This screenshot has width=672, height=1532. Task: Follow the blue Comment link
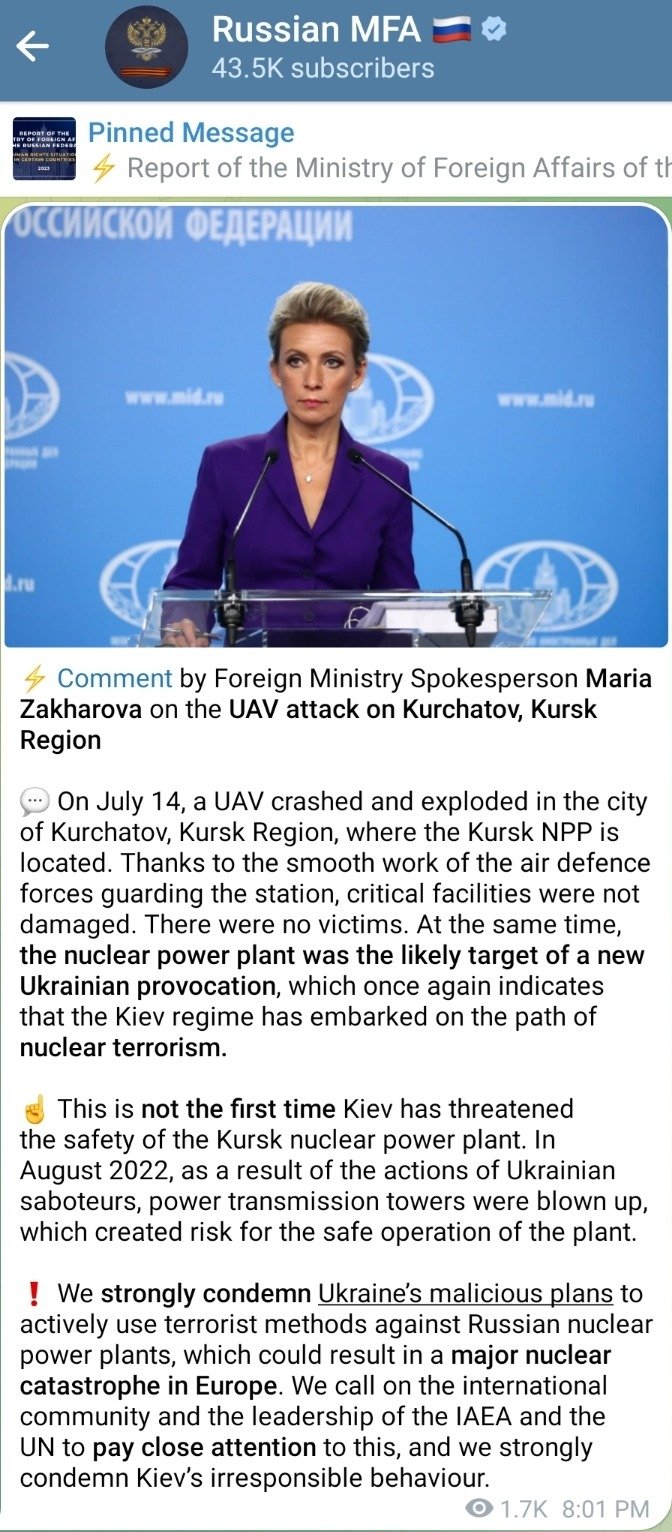click(114, 678)
